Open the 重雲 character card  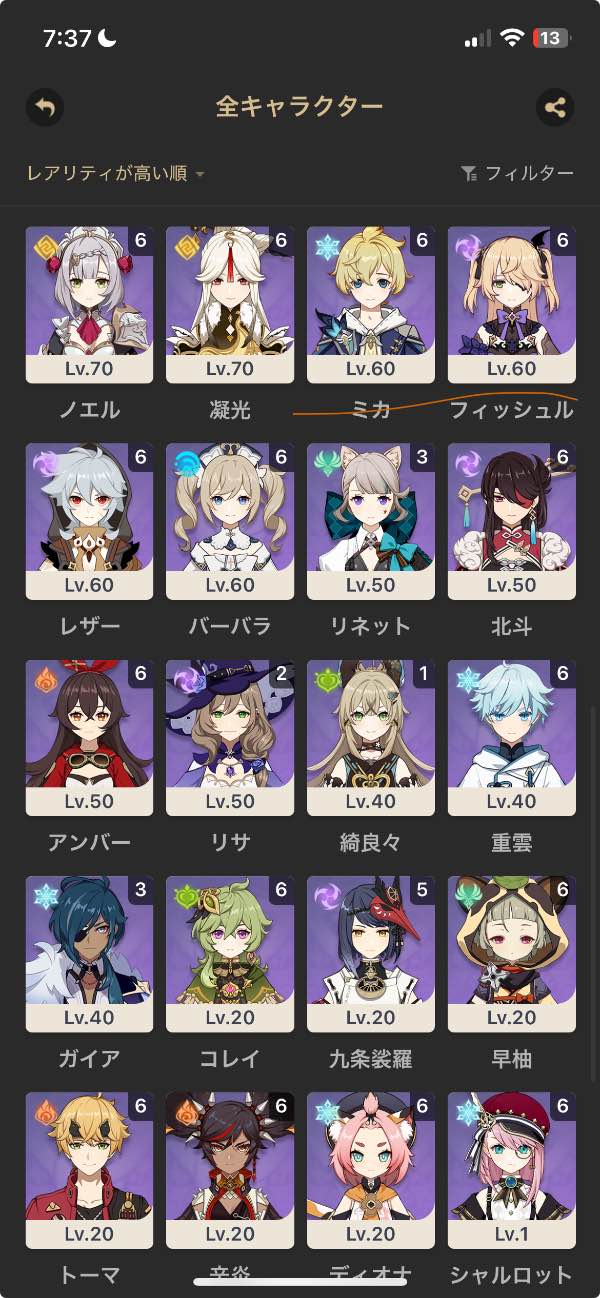511,737
